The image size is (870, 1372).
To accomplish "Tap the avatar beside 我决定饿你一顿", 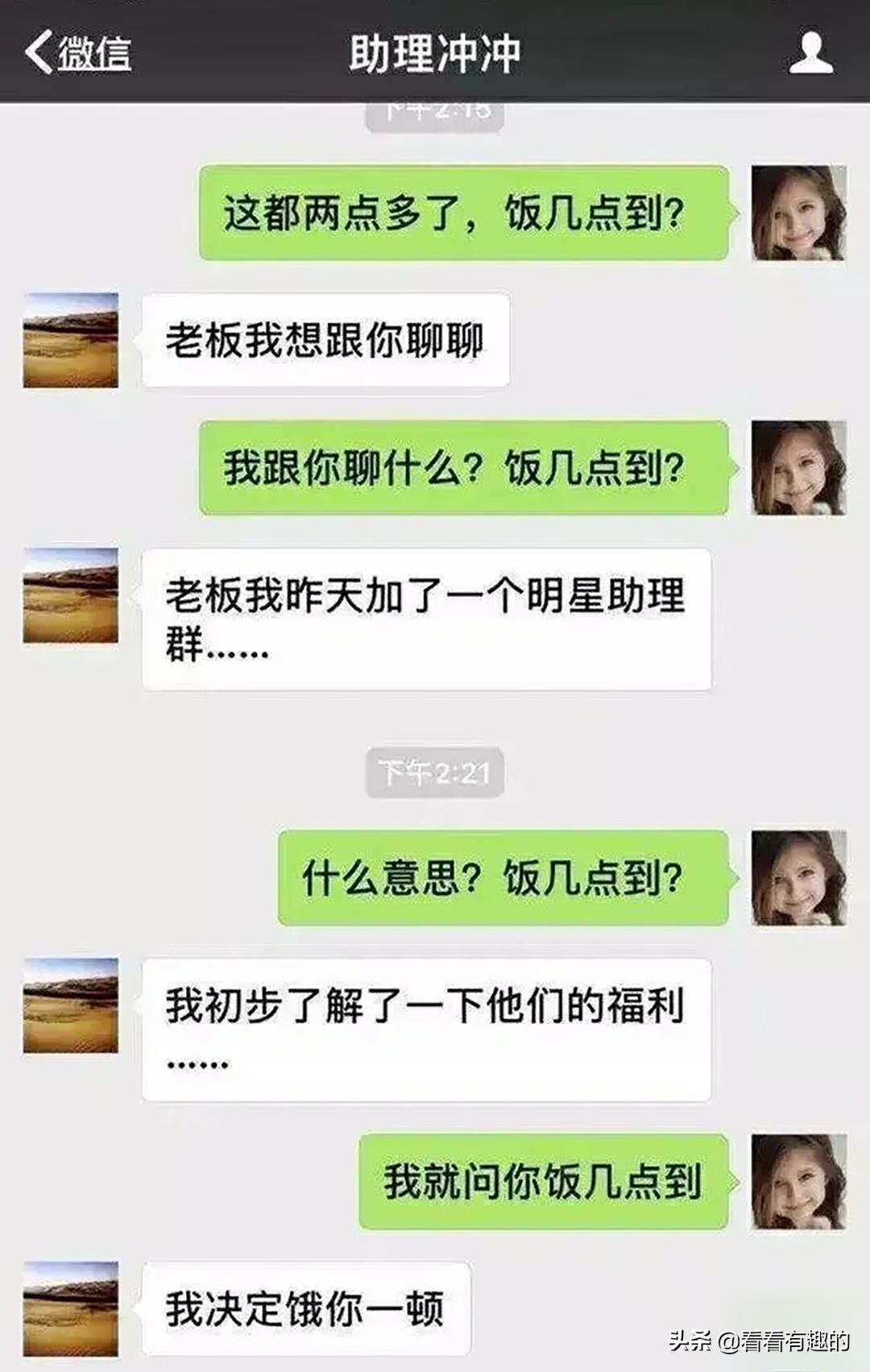I will [x=71, y=1308].
